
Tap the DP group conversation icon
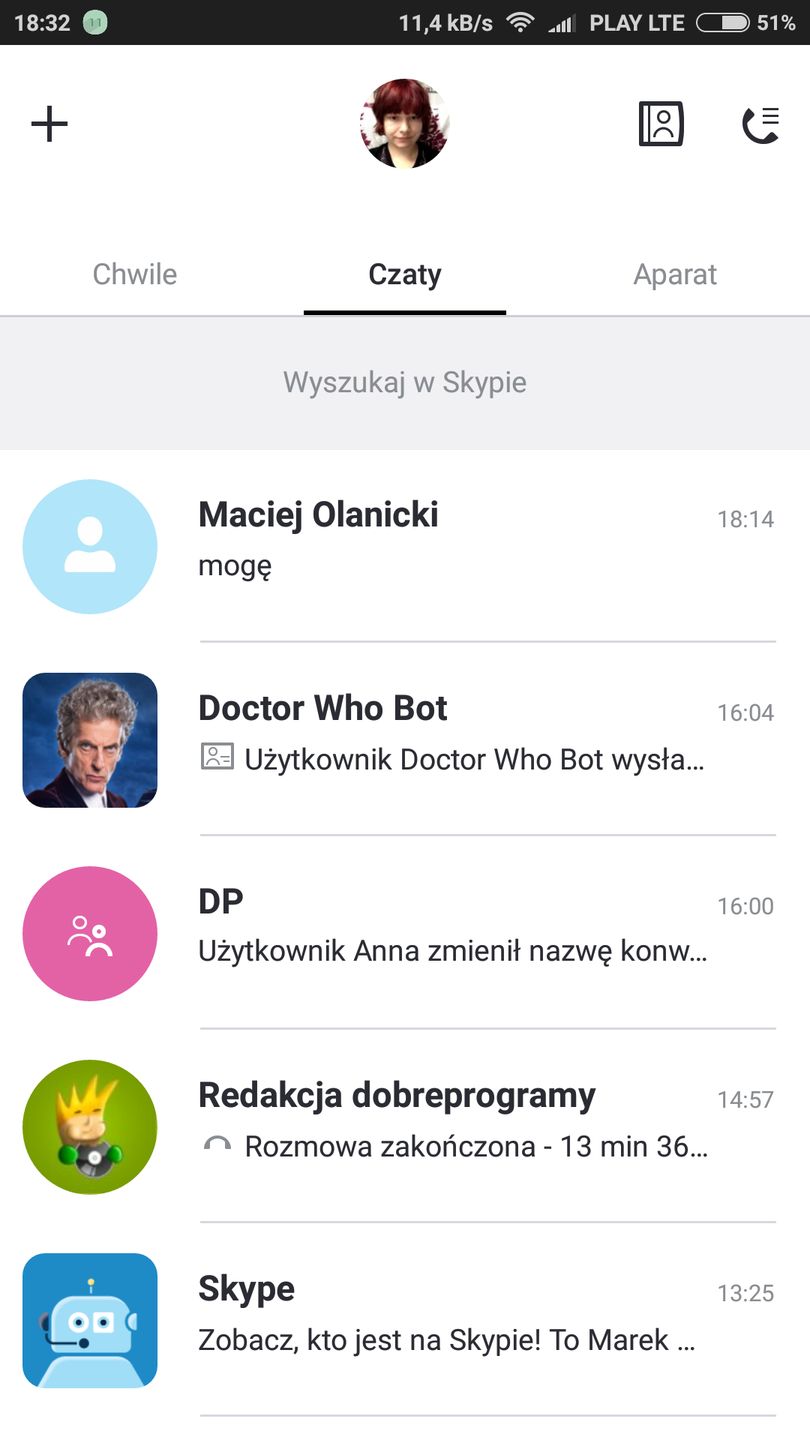(x=89, y=933)
